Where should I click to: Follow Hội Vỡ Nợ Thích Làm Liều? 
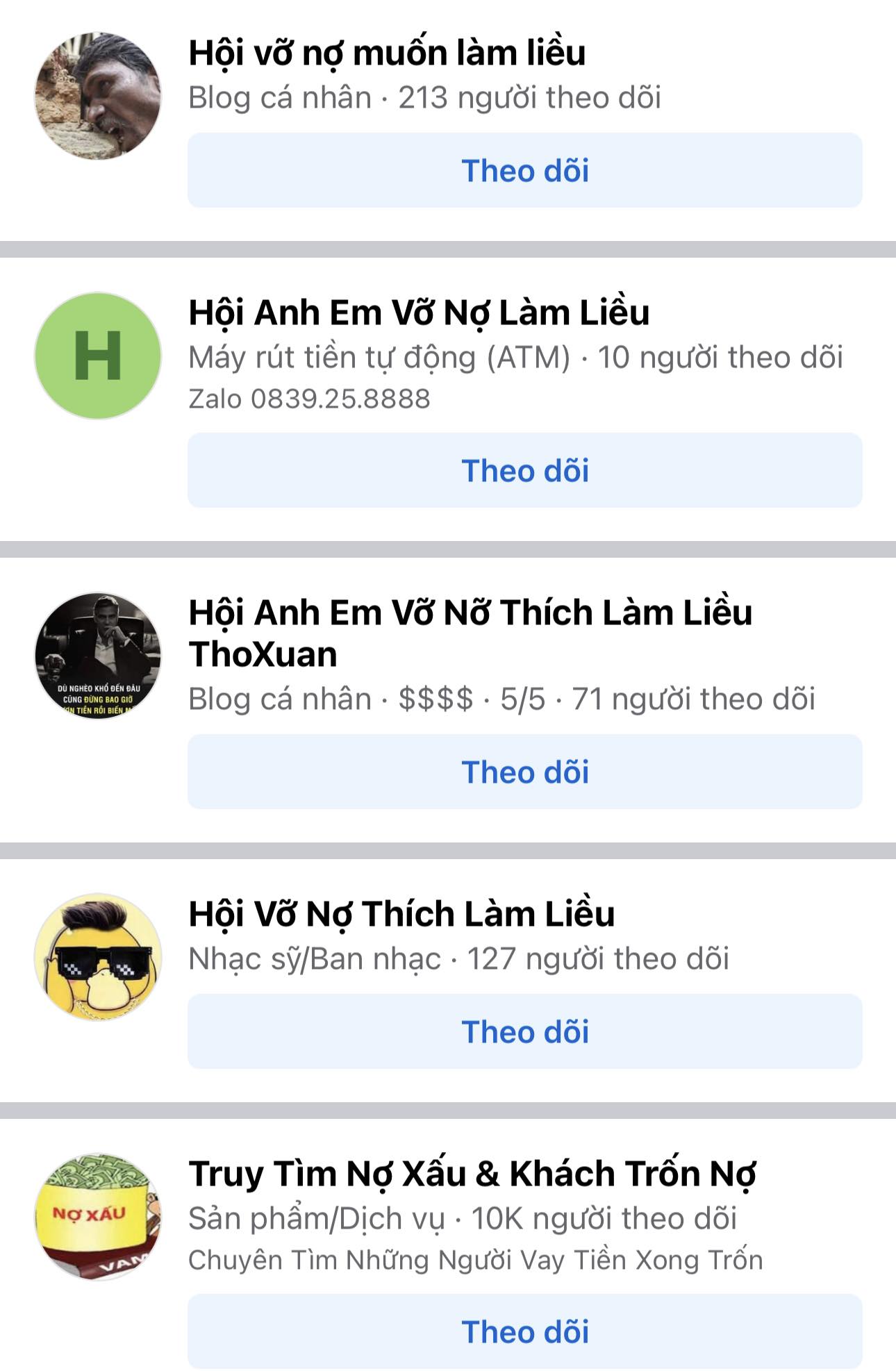pyautogui.click(x=524, y=1032)
